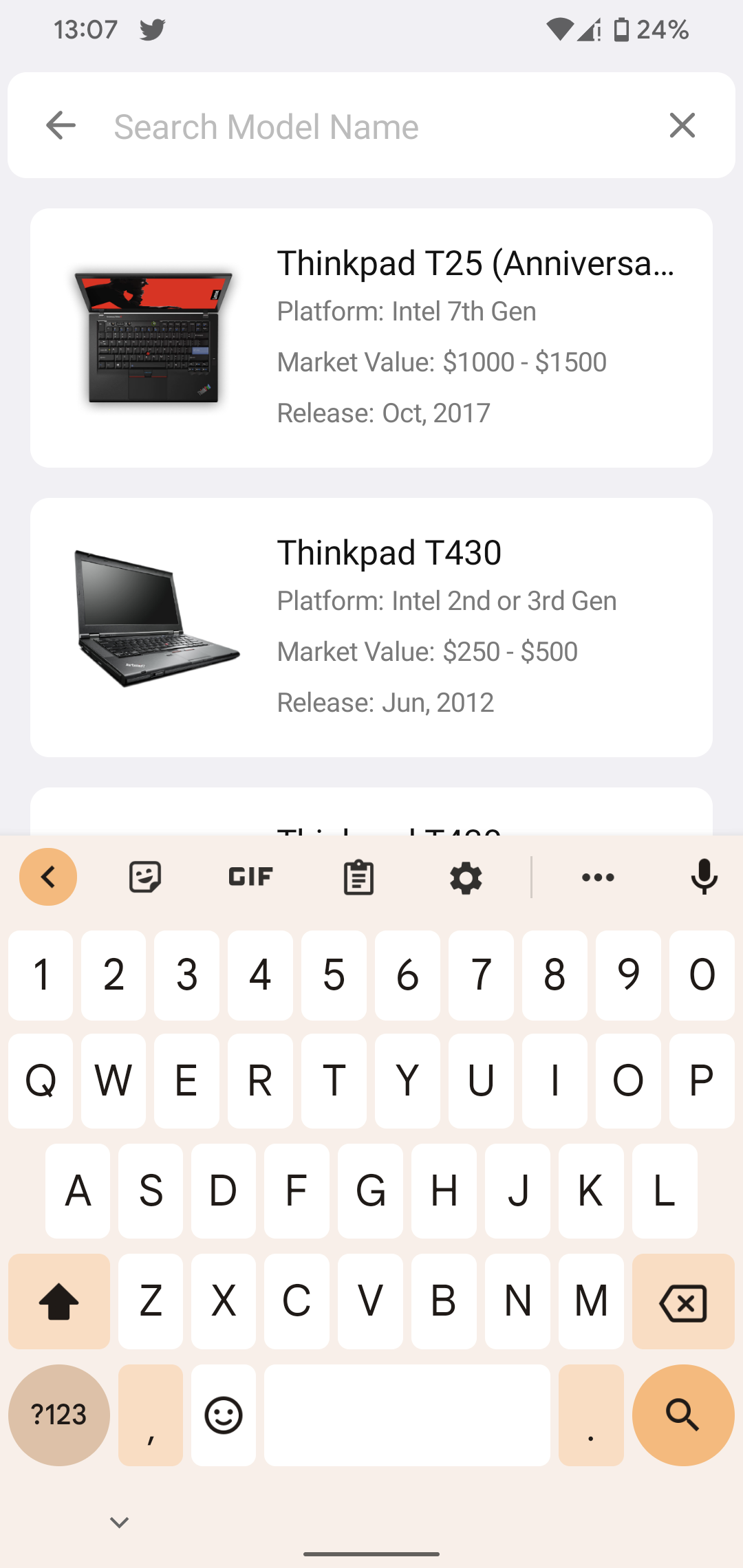743x1568 pixels.
Task: Open the Thinkpad T25 Anniversary card
Action: pos(371,338)
